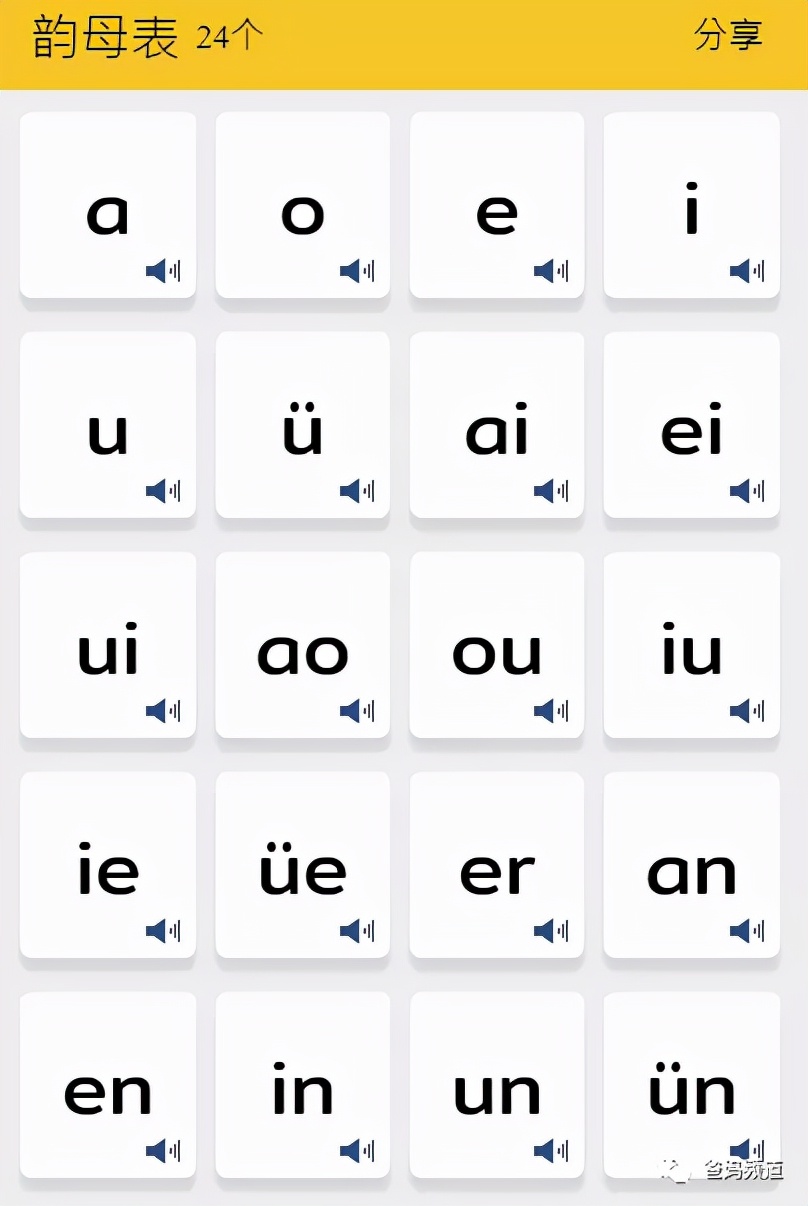Viewport: 808px width, 1206px height.
Task: Listen to the ou card
Action: click(551, 711)
